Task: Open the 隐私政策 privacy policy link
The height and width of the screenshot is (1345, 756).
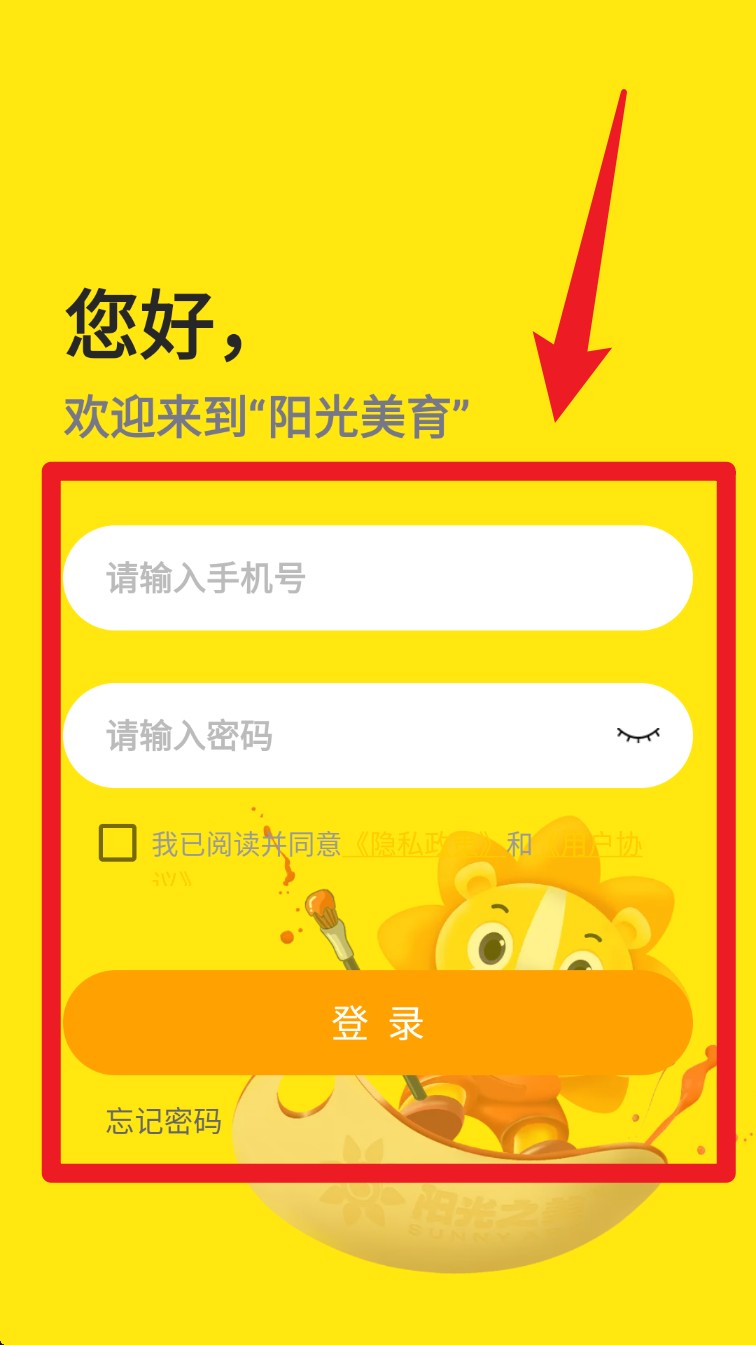Action: (420, 844)
